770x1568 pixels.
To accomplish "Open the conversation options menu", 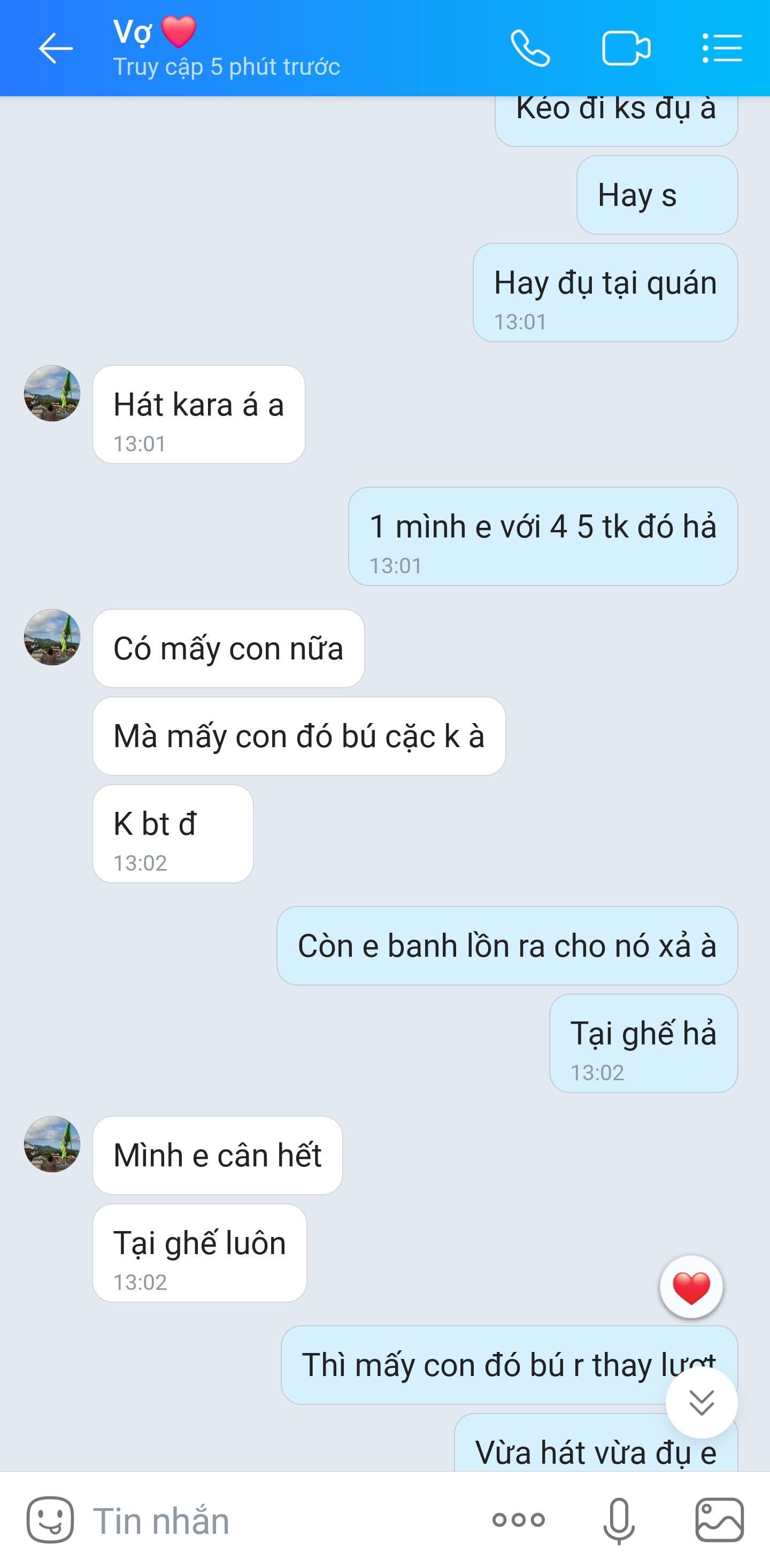I will click(722, 49).
